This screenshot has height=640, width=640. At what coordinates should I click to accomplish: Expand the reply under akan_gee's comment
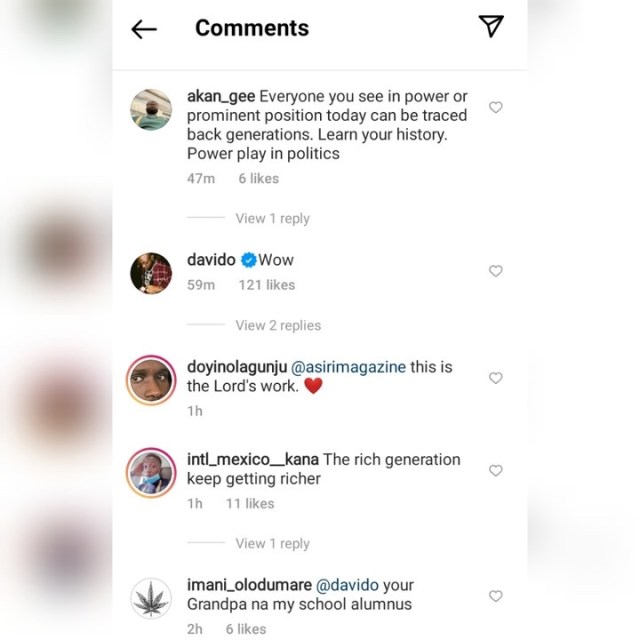(x=272, y=218)
